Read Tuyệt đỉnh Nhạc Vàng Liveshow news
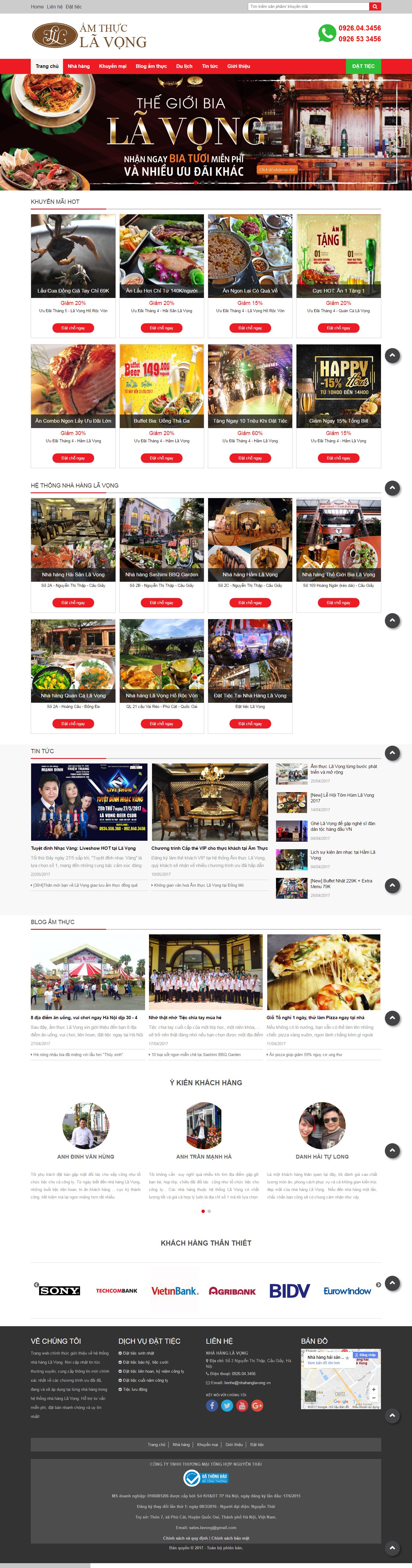 pos(83,848)
